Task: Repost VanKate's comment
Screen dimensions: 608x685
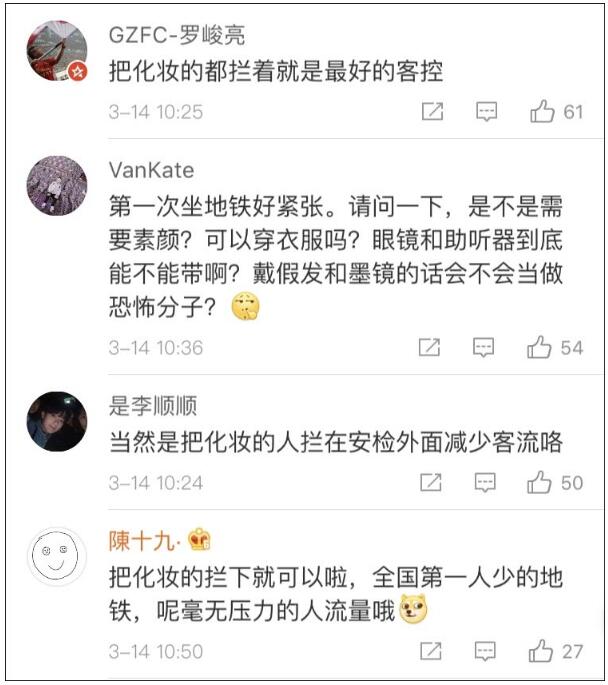Action: point(429,347)
